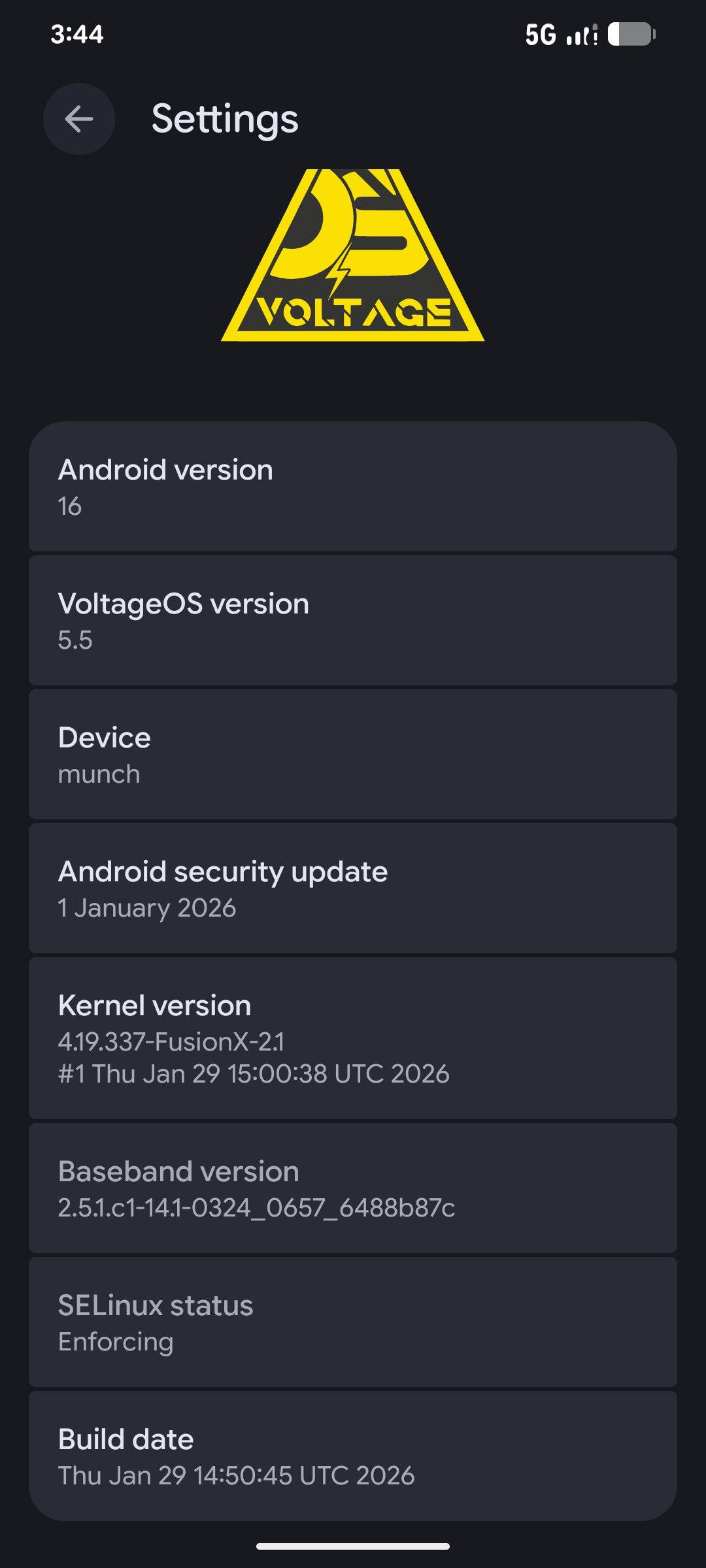
Task: Open Android security update details
Action: 353,889
